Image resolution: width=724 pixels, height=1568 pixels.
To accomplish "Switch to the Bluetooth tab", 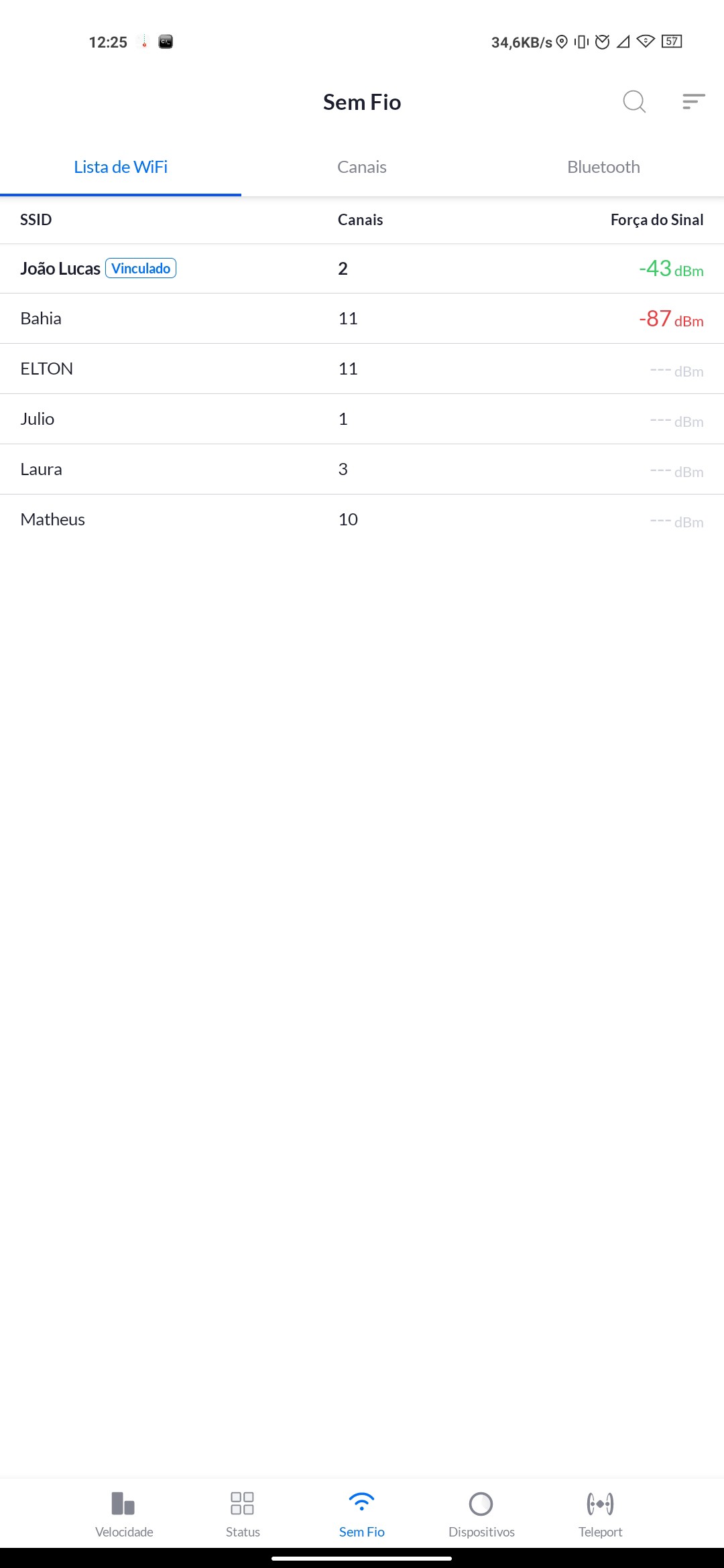I will tap(603, 167).
